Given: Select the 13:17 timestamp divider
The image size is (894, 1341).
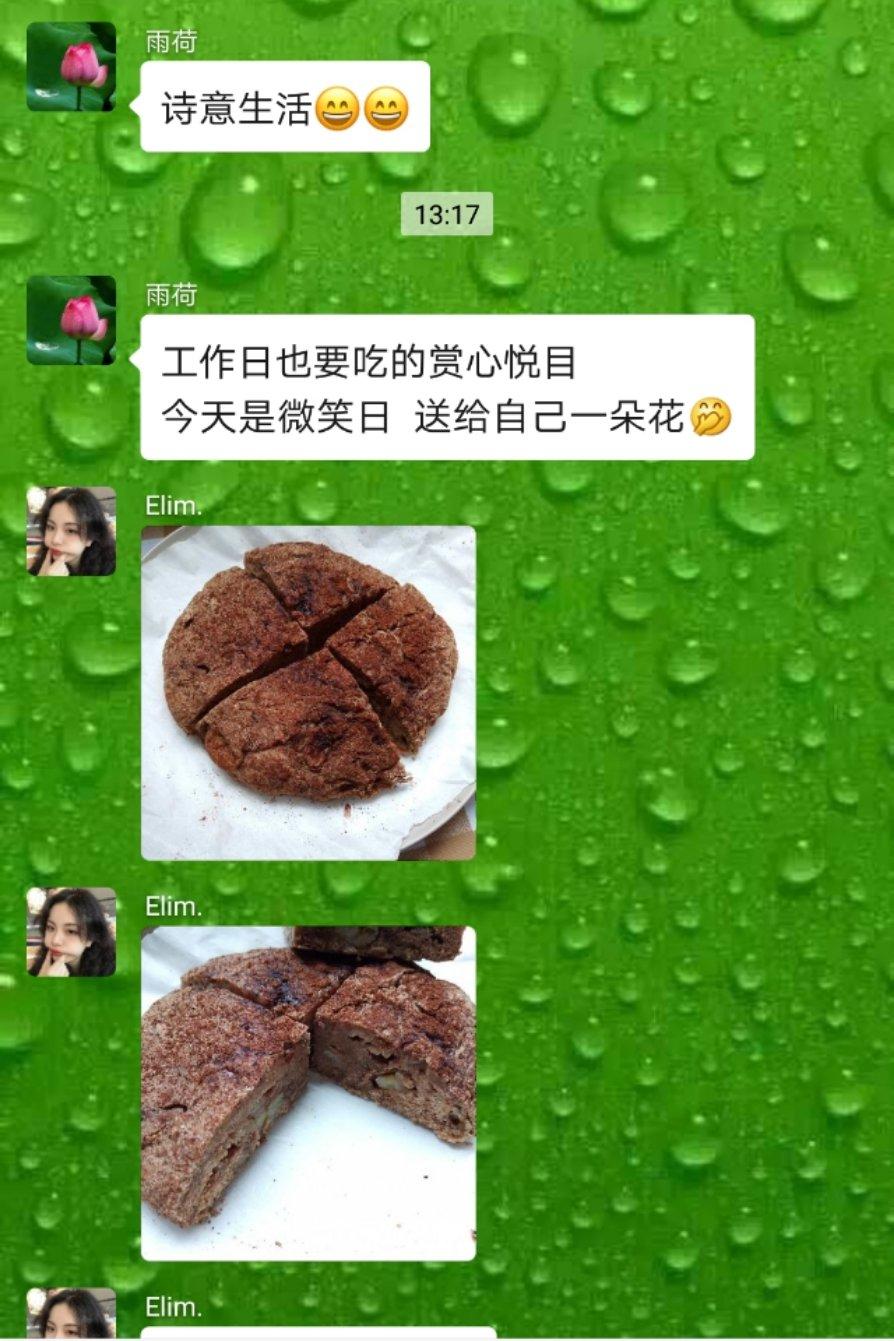Looking at the screenshot, I should click(447, 212).
